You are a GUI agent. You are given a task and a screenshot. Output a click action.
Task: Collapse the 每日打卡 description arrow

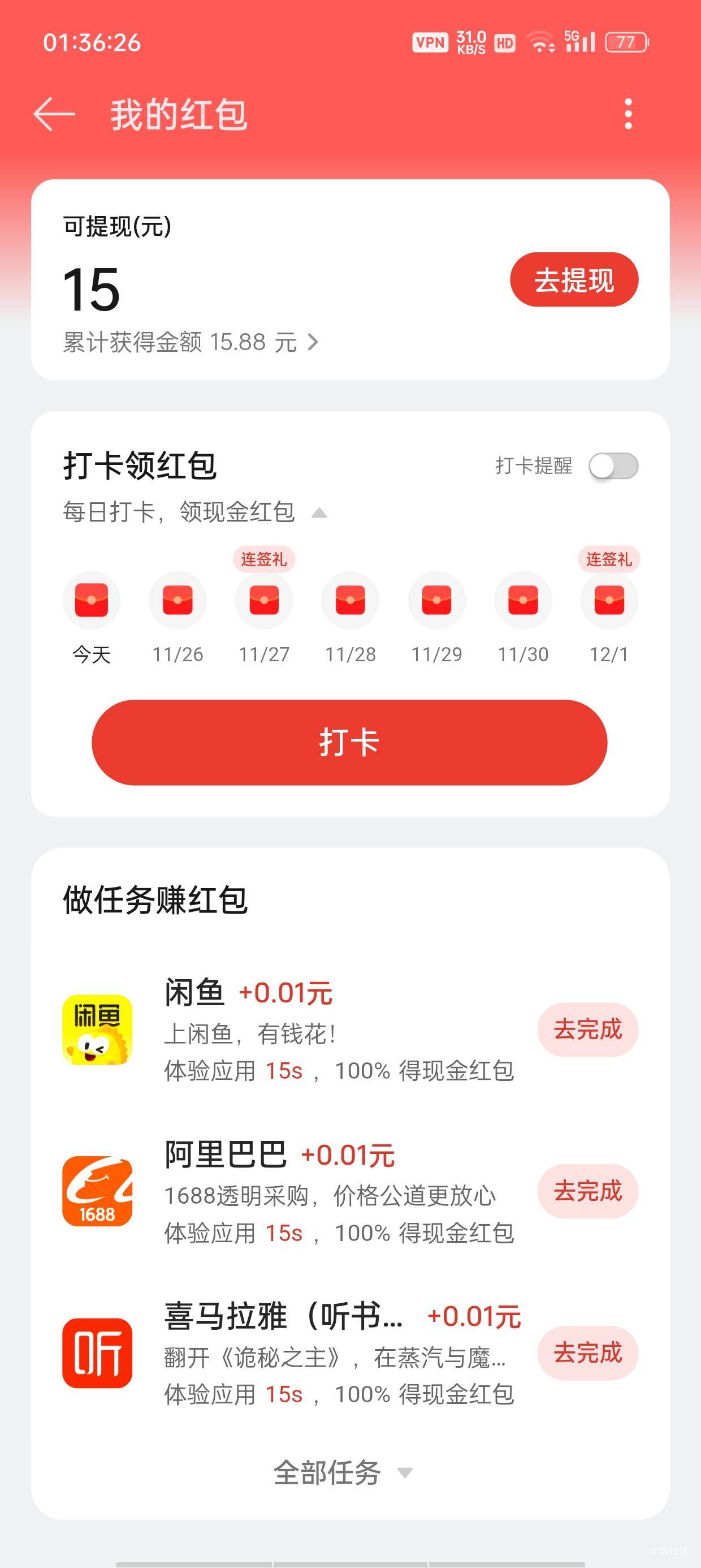(x=319, y=513)
